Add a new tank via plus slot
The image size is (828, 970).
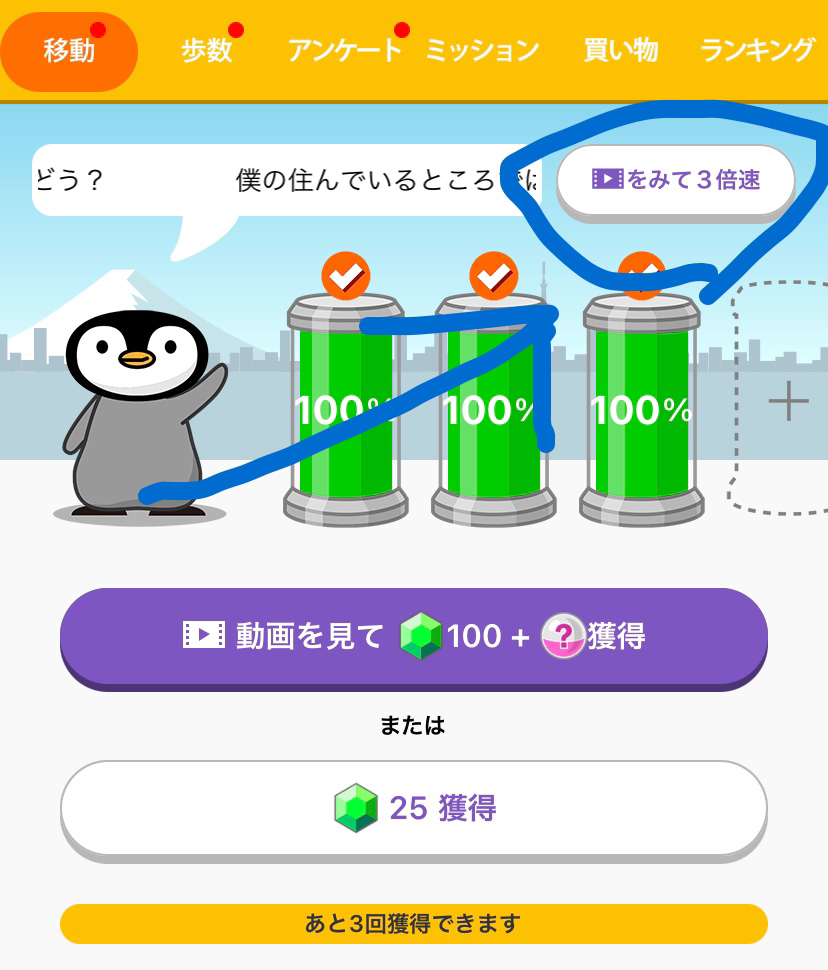coord(787,402)
